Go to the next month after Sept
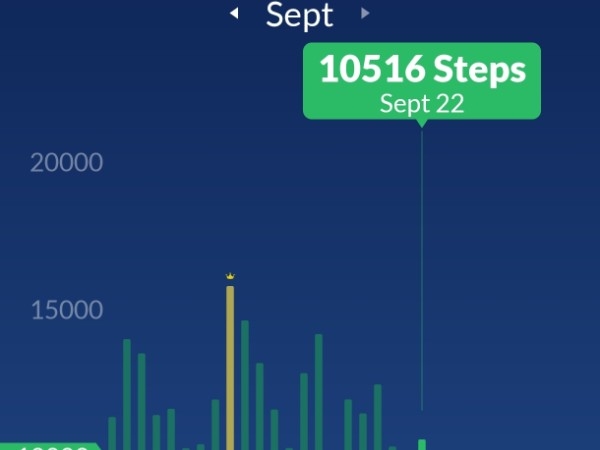 [365, 14]
